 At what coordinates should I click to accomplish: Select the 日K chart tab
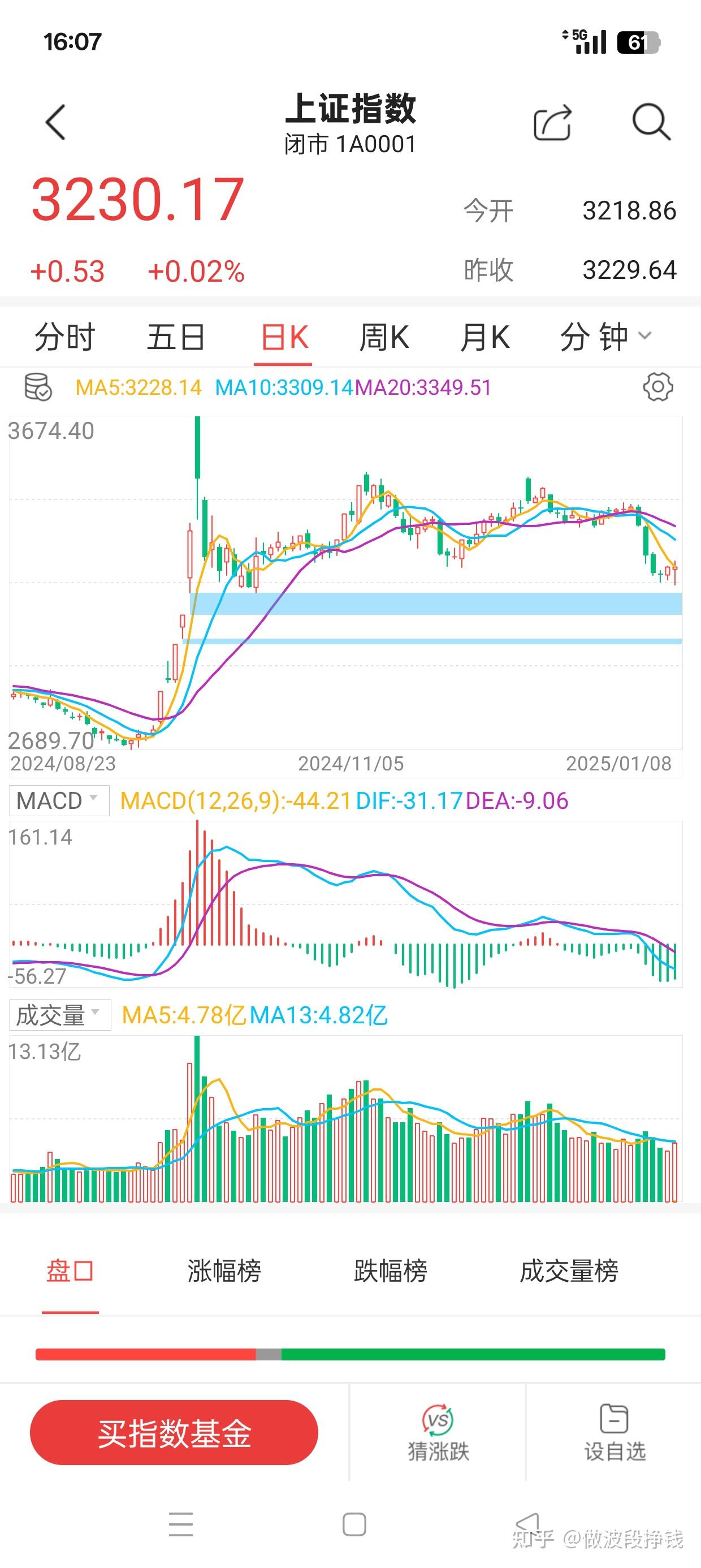coord(284,337)
